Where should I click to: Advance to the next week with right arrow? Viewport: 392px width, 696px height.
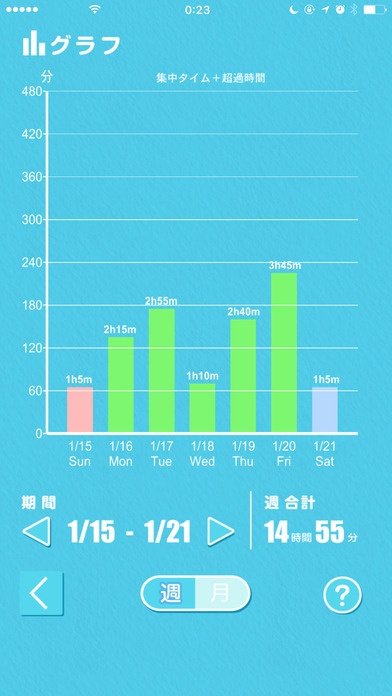pos(221,531)
